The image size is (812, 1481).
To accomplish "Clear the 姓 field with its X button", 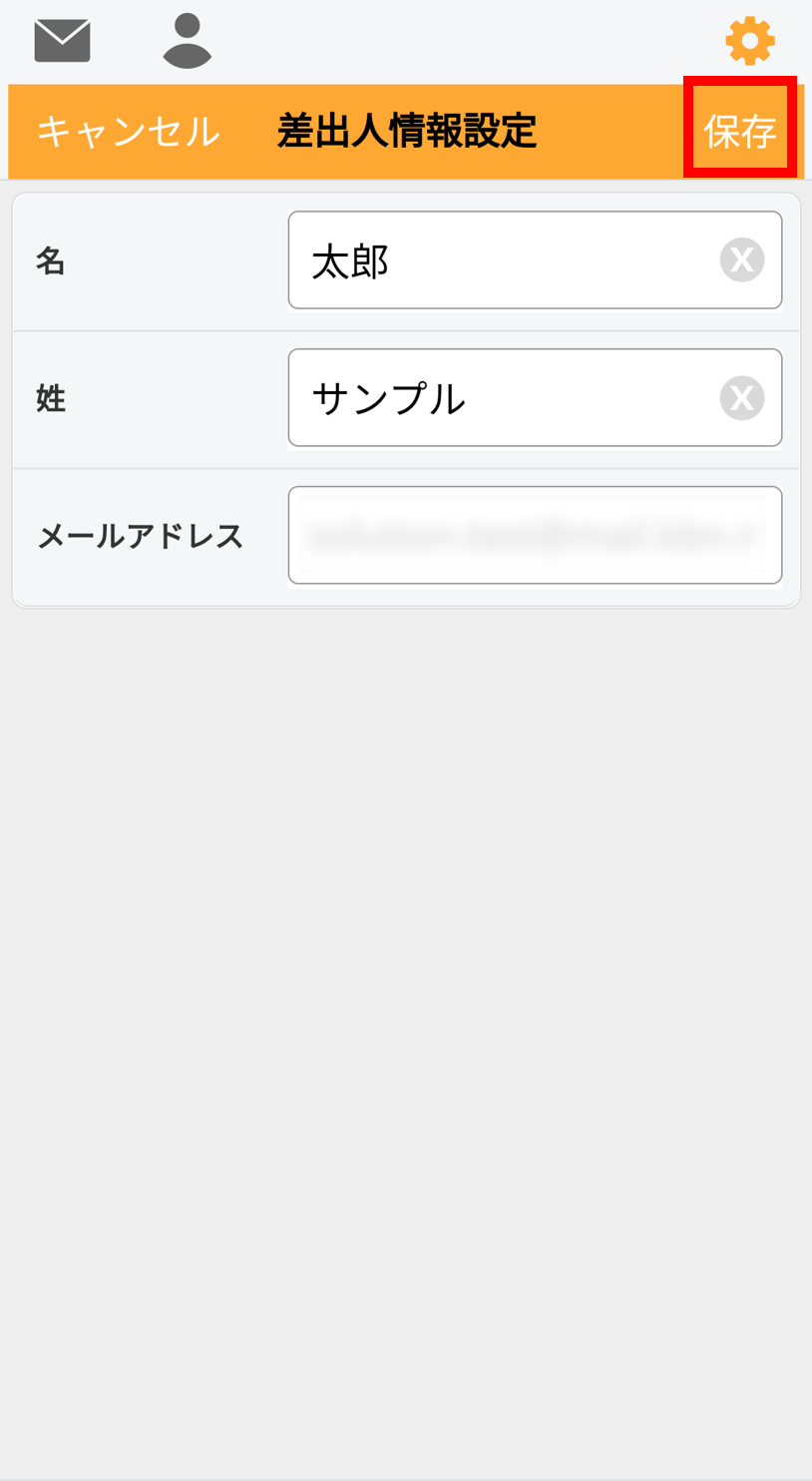I will click(x=742, y=398).
